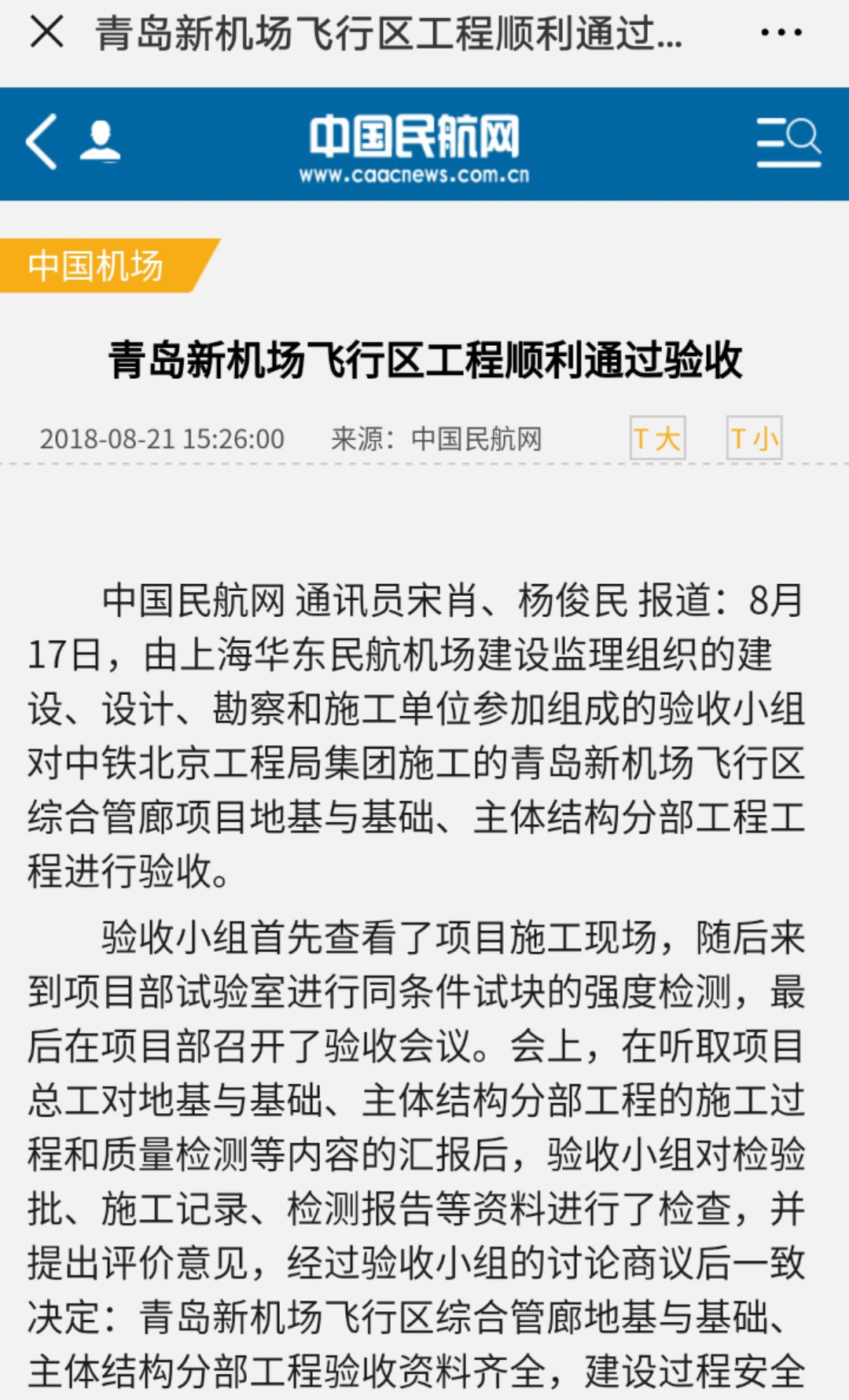
Task: Decrease text size with T小
Action: click(x=754, y=438)
